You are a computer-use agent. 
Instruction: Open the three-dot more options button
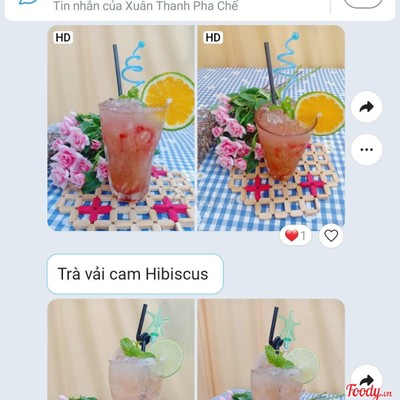(x=367, y=149)
